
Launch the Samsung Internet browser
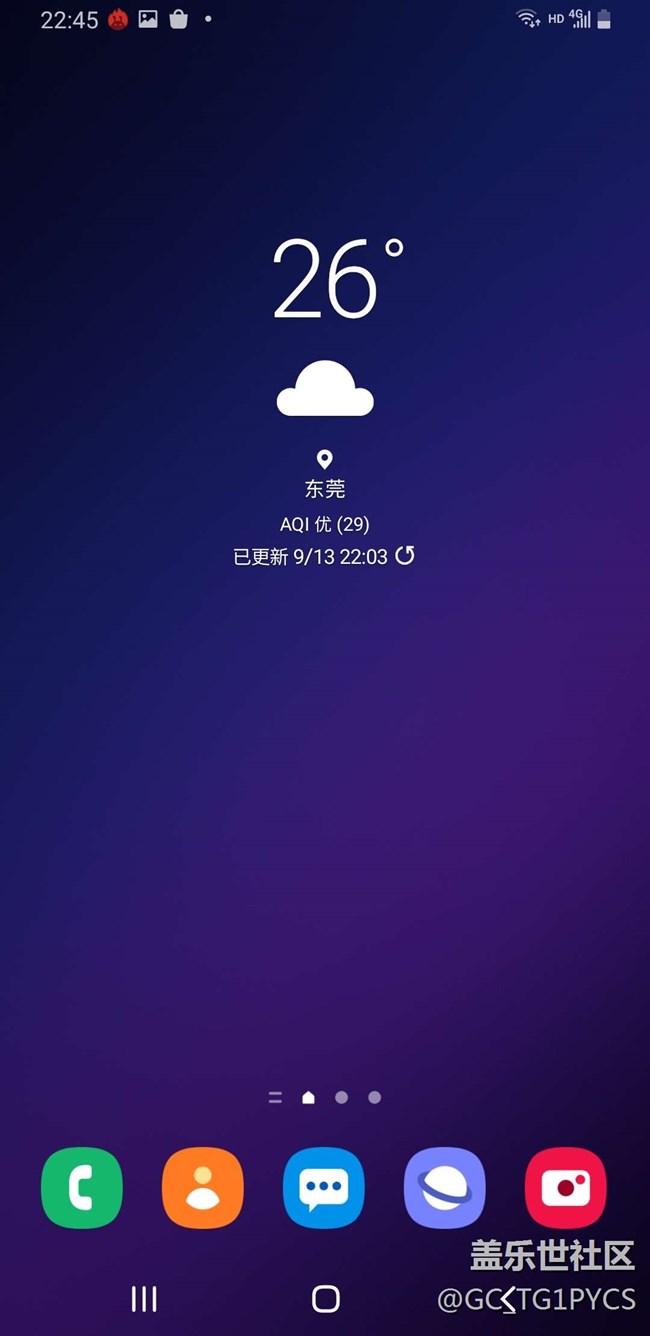(x=445, y=1187)
